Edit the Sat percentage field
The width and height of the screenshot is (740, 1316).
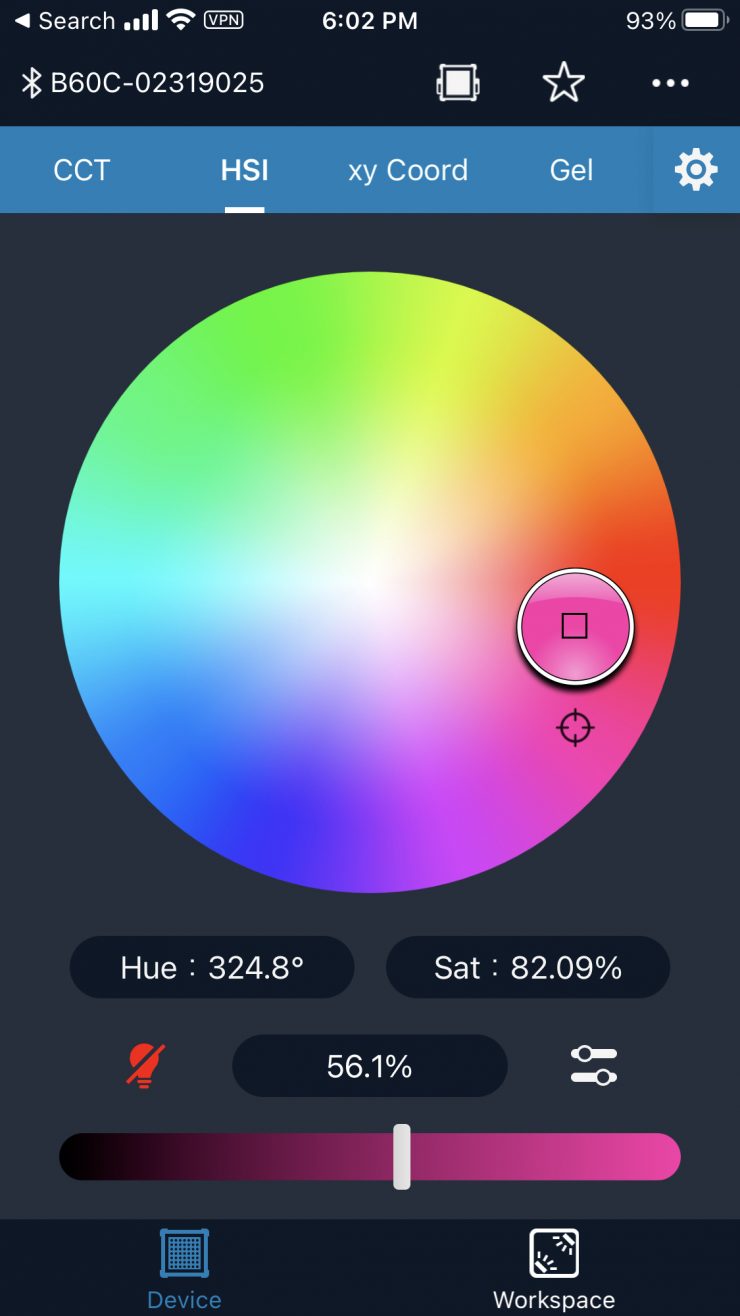coord(528,967)
